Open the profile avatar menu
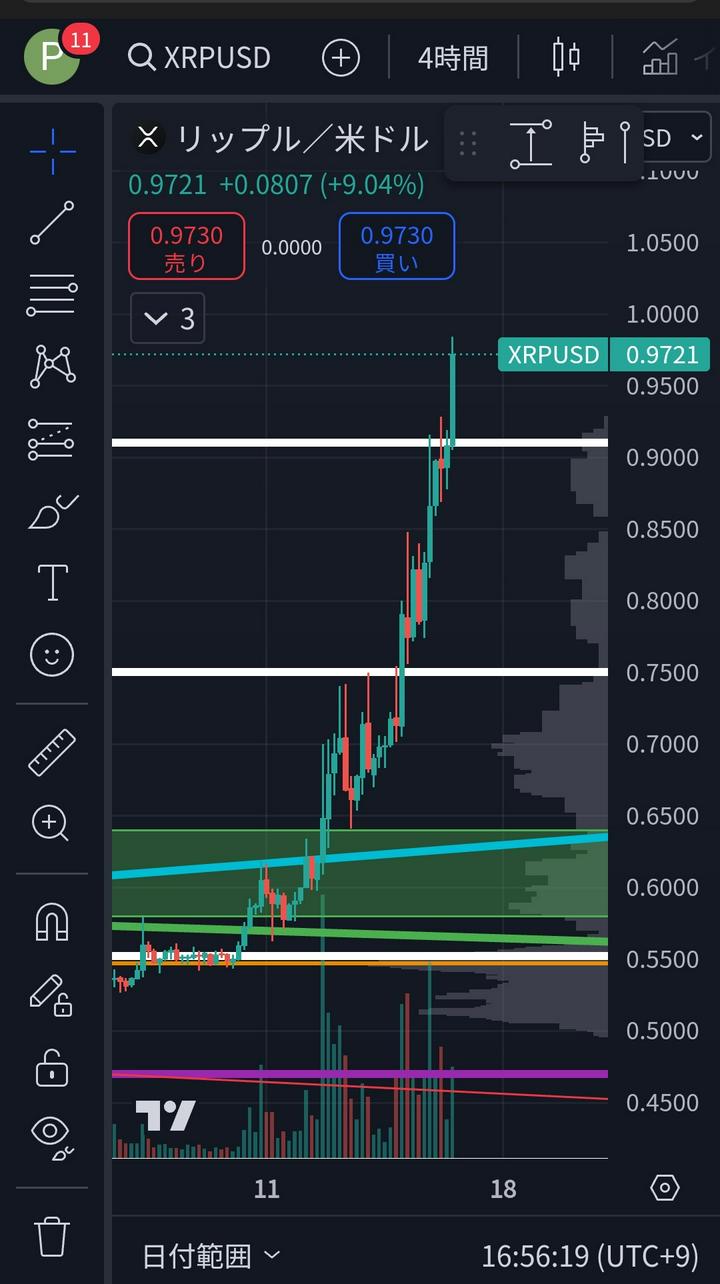Screen dimensions: 720x1284 click(x=52, y=57)
